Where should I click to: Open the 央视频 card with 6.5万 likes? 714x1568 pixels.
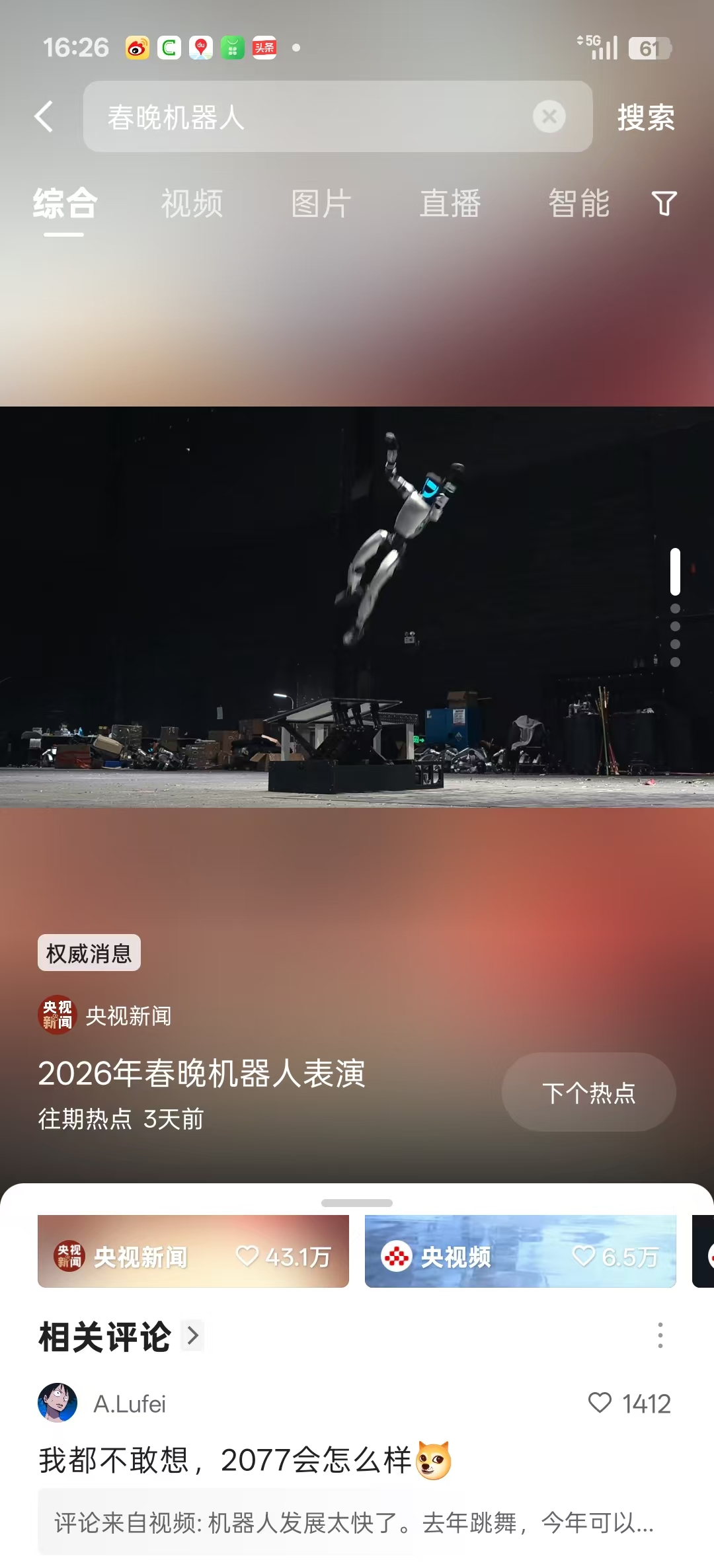pyautogui.click(x=520, y=1251)
